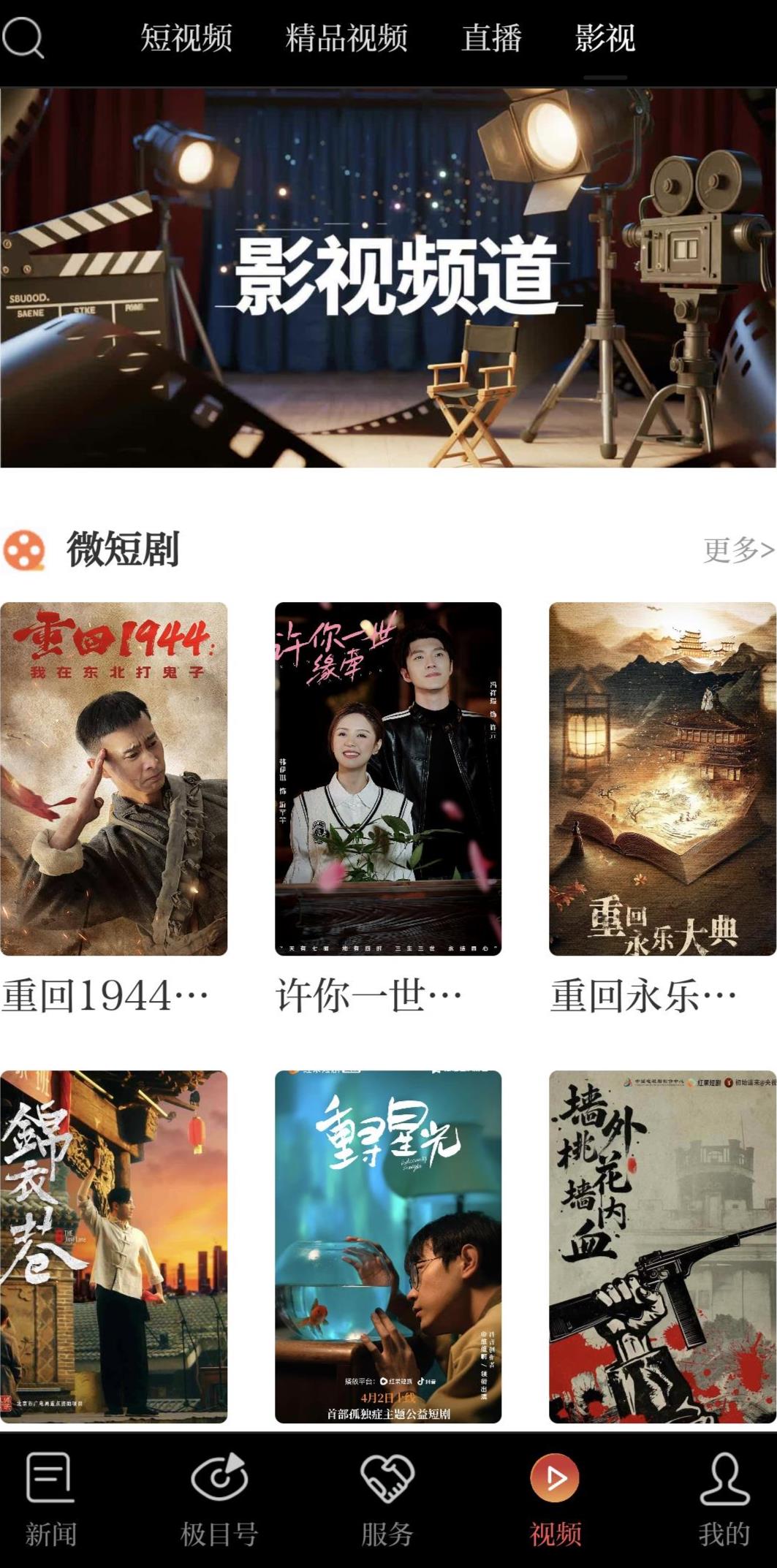
Task: Open the 影视频道 banner
Action: 388,278
